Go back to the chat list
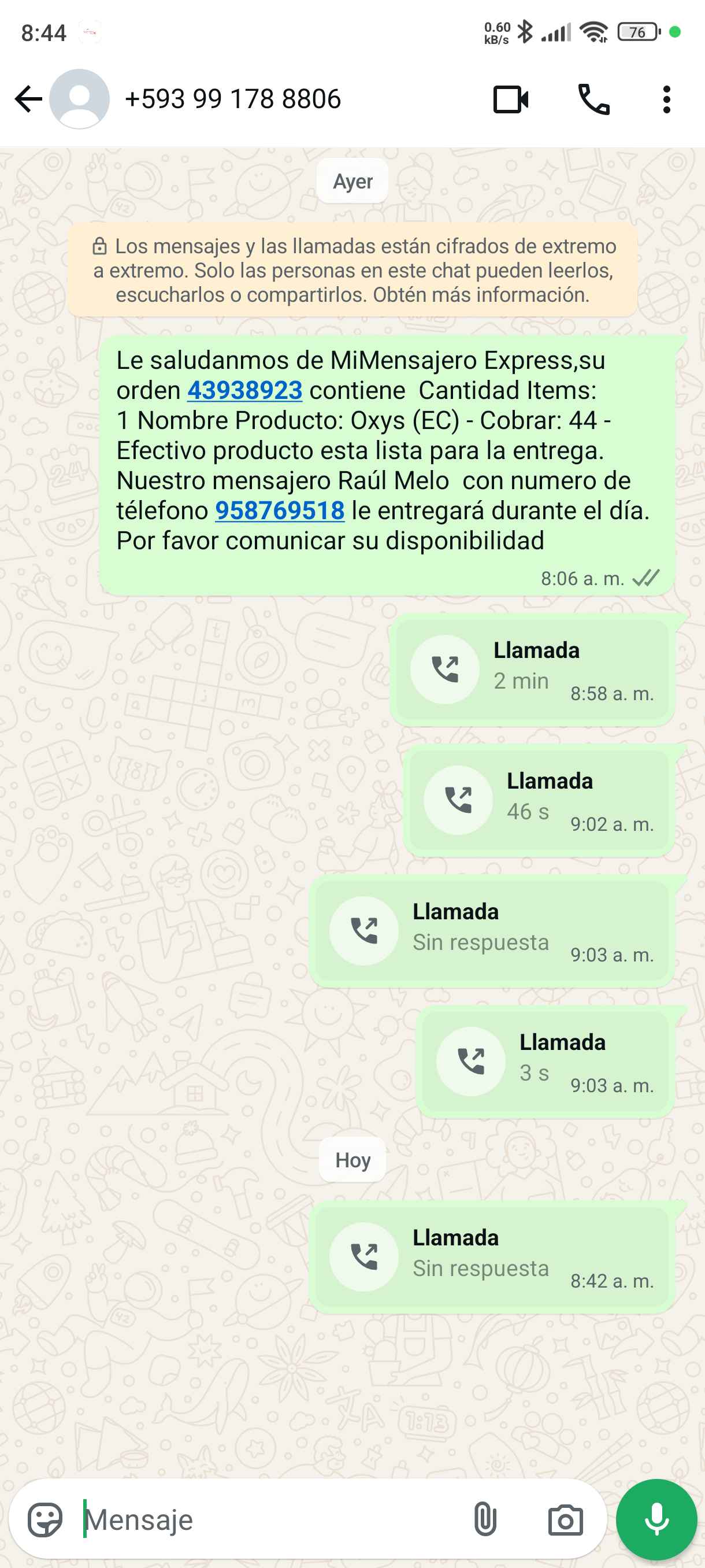 [x=28, y=99]
